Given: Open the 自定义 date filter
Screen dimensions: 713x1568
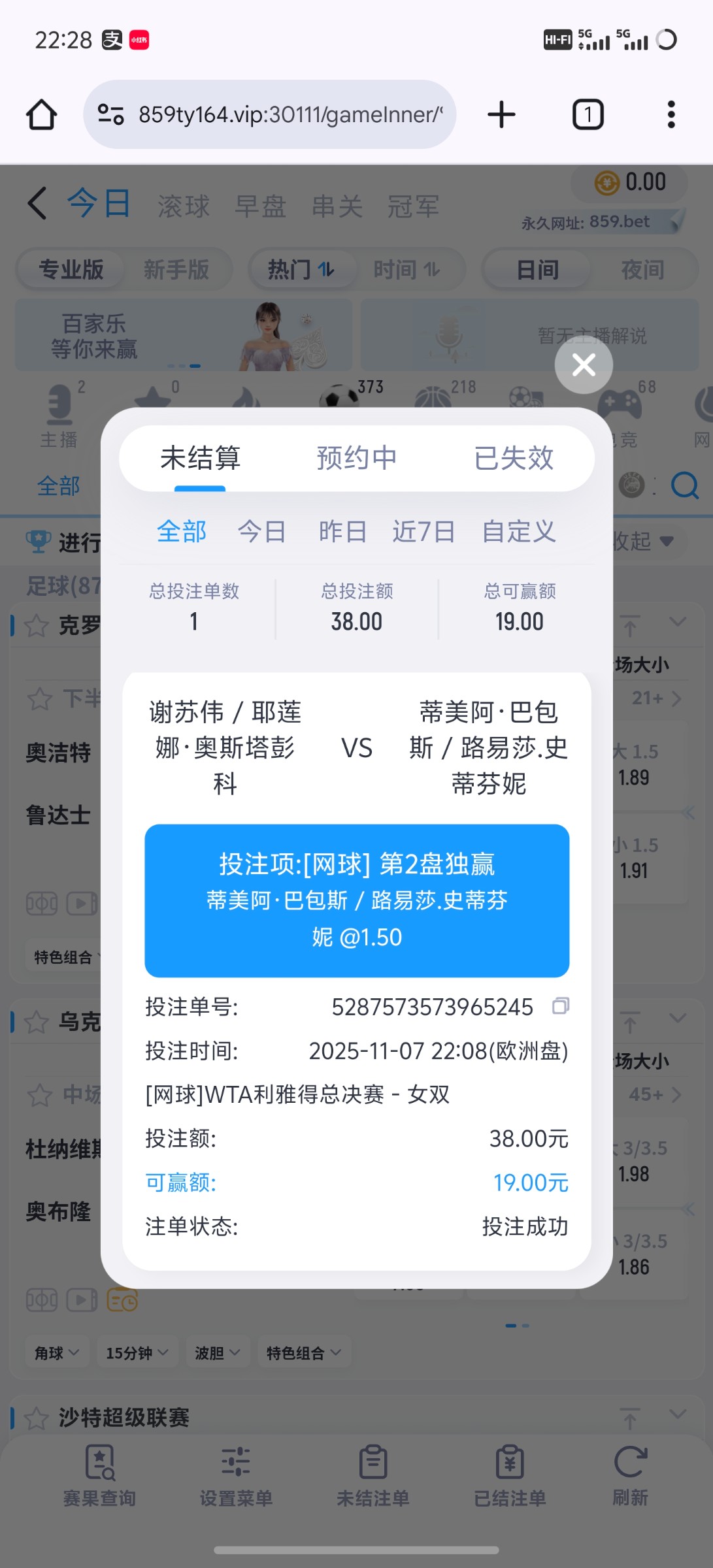Looking at the screenshot, I should 518,531.
